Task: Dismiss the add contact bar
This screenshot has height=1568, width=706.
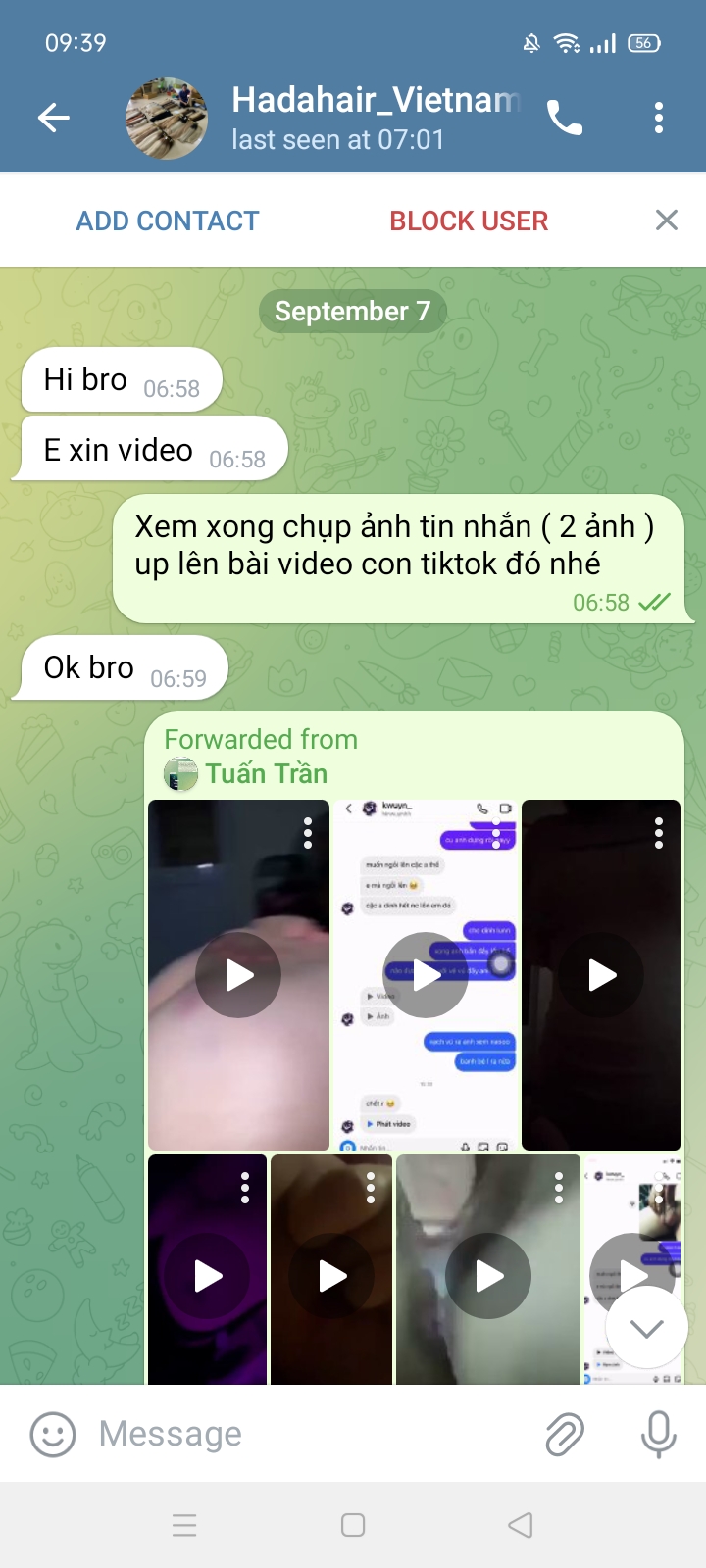Action: tap(666, 220)
